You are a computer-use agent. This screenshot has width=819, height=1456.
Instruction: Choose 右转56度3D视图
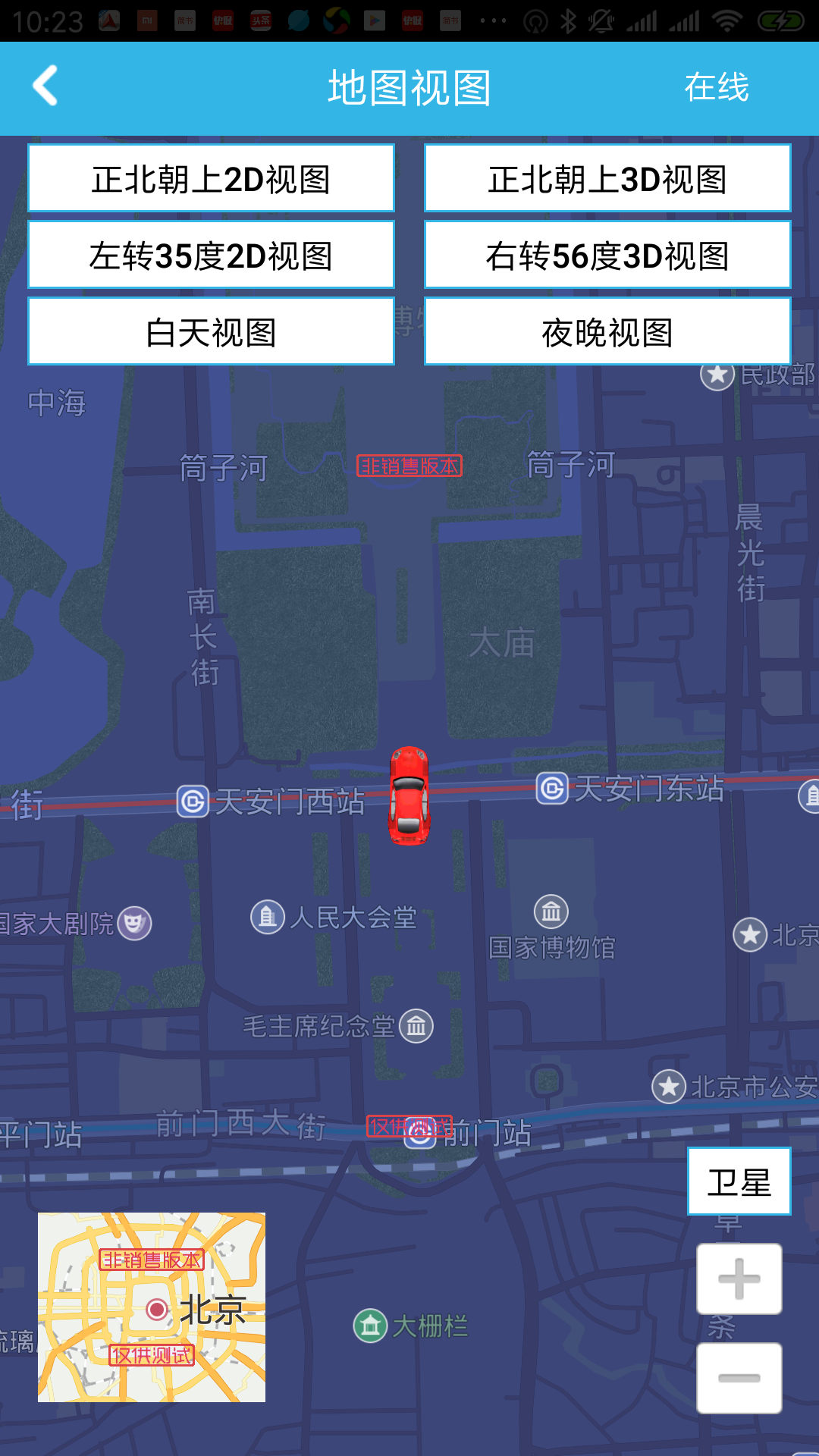coord(607,256)
